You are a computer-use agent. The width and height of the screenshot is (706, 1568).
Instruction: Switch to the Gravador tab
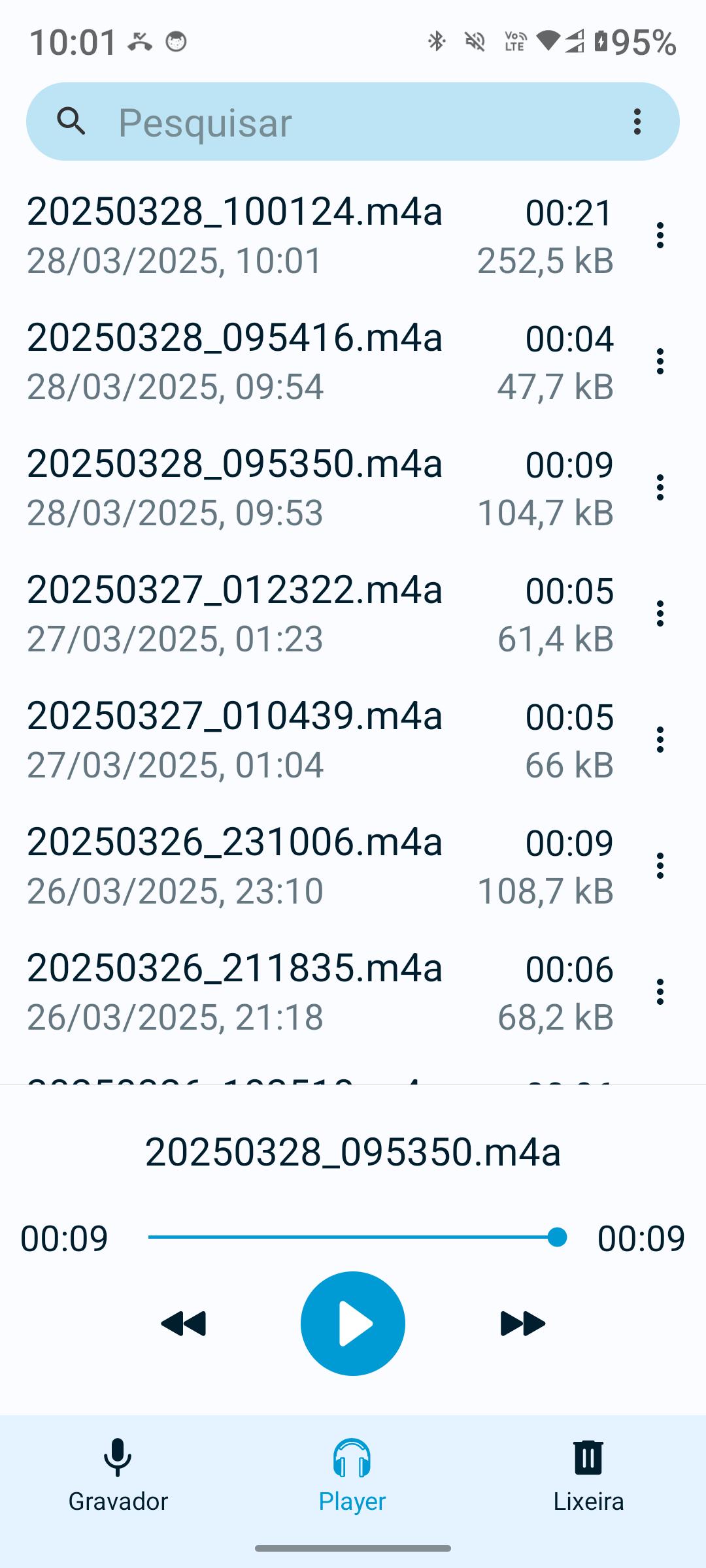[118, 1475]
